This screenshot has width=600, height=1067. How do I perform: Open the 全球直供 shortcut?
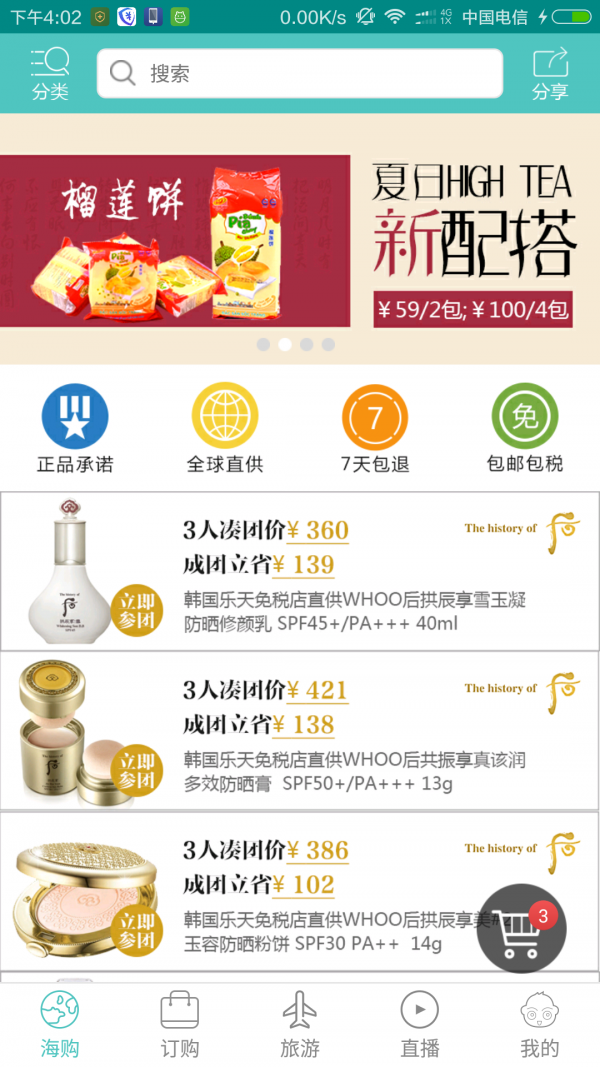(225, 428)
